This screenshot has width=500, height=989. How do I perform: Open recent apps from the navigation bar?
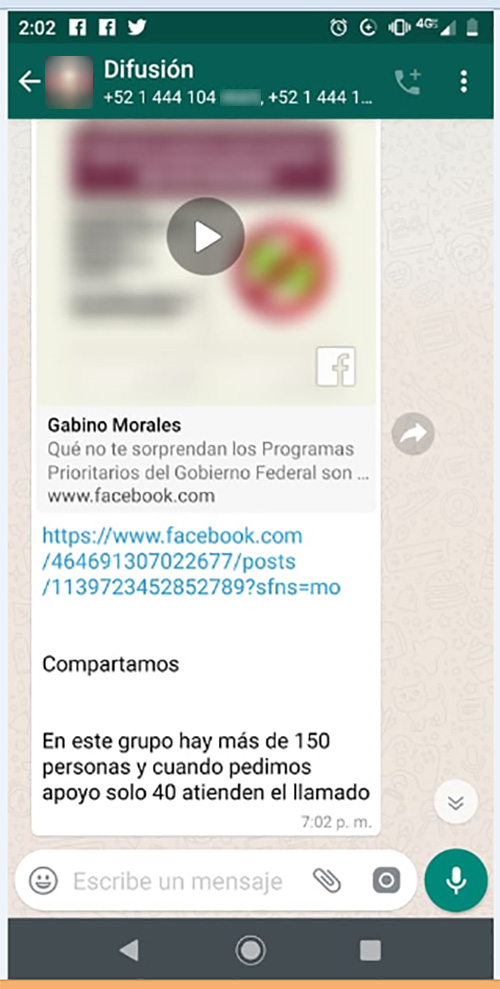click(x=370, y=950)
